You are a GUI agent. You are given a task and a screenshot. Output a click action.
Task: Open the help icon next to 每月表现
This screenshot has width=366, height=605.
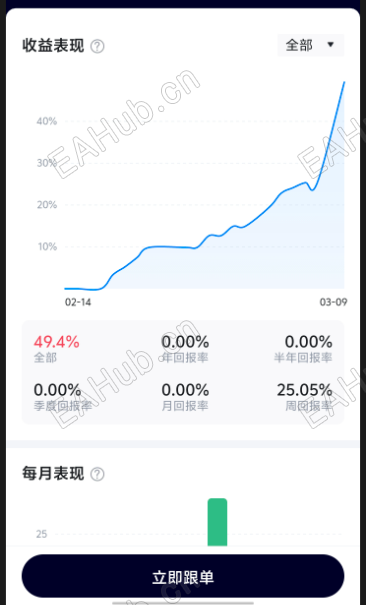pyautogui.click(x=97, y=474)
